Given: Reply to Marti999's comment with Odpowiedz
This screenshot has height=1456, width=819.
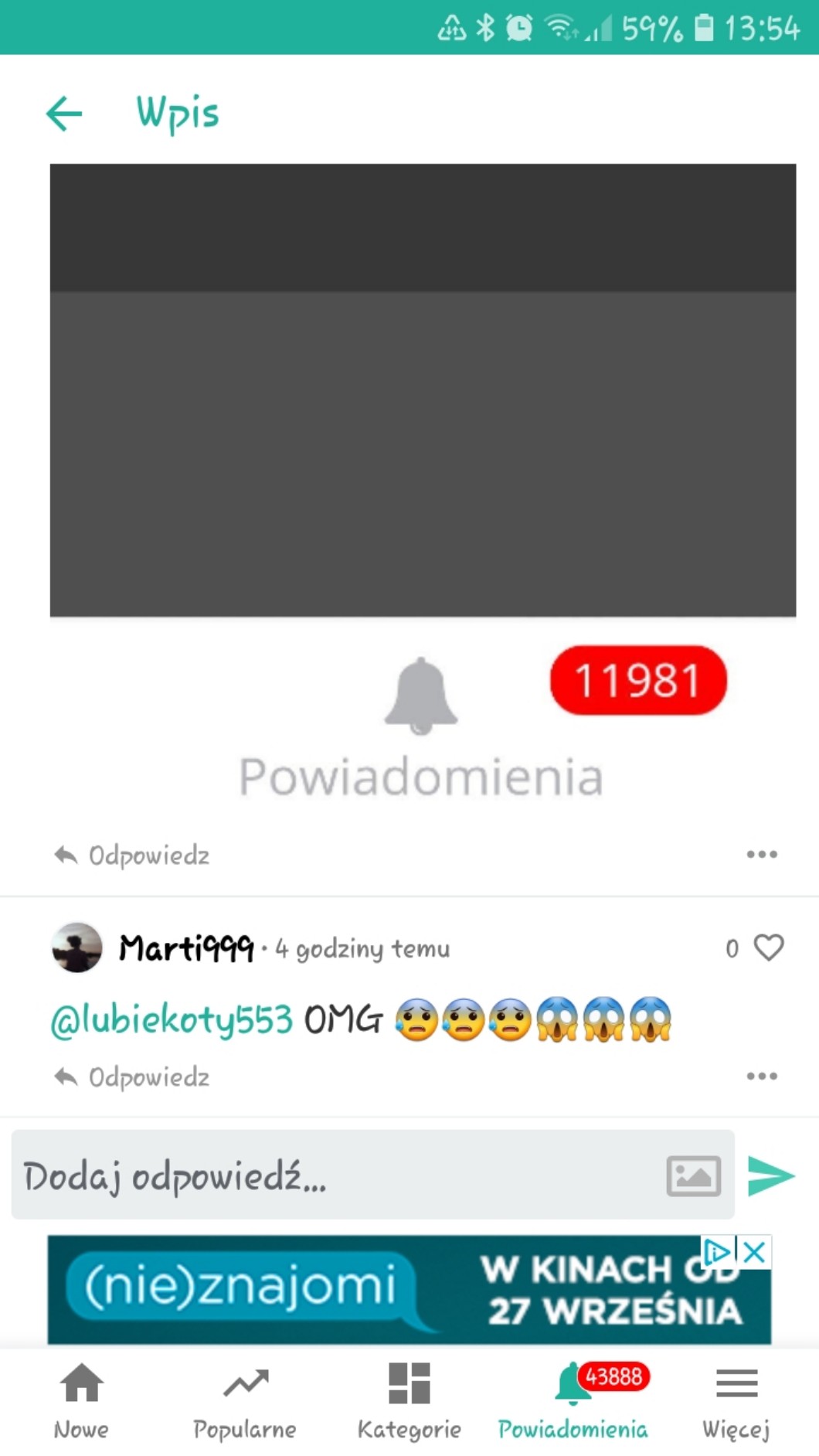Looking at the screenshot, I should (132, 1077).
